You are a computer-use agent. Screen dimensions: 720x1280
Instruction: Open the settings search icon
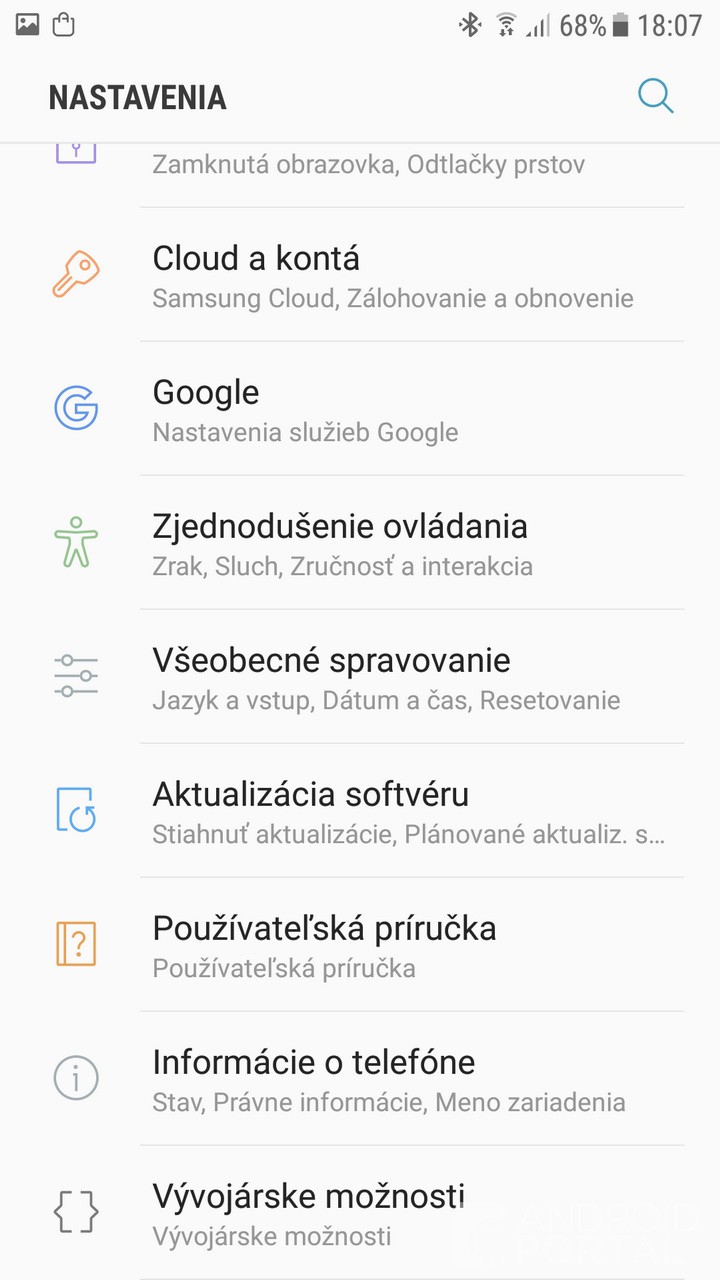coord(655,97)
